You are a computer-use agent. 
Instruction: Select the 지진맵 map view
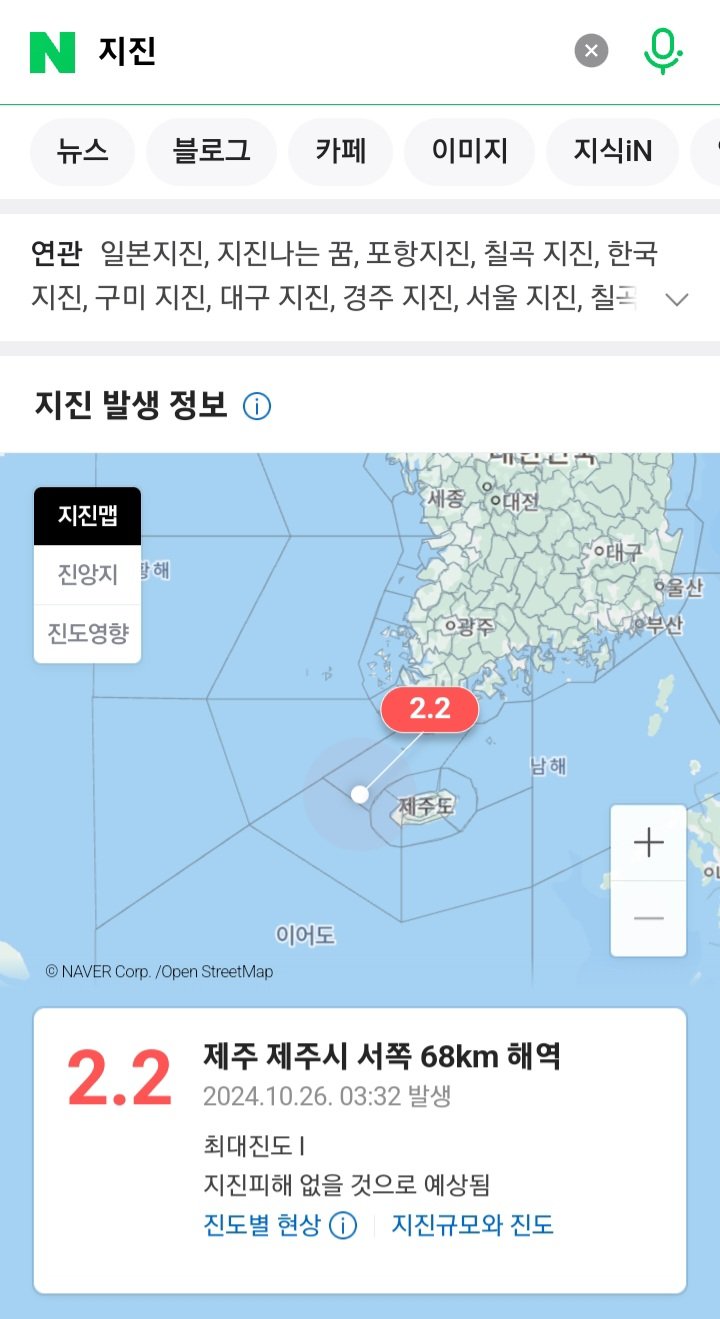click(x=87, y=516)
